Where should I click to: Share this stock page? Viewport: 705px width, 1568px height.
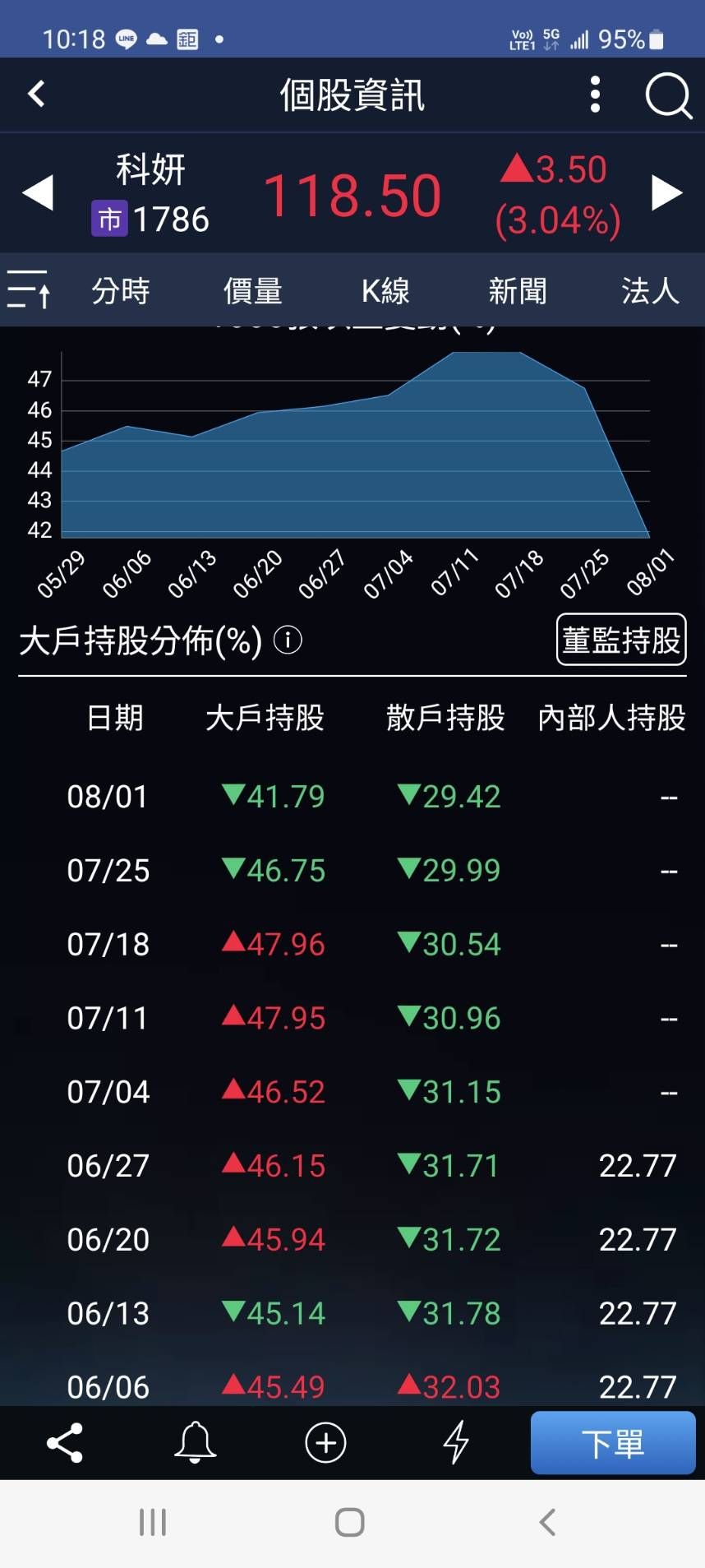pos(65,1442)
